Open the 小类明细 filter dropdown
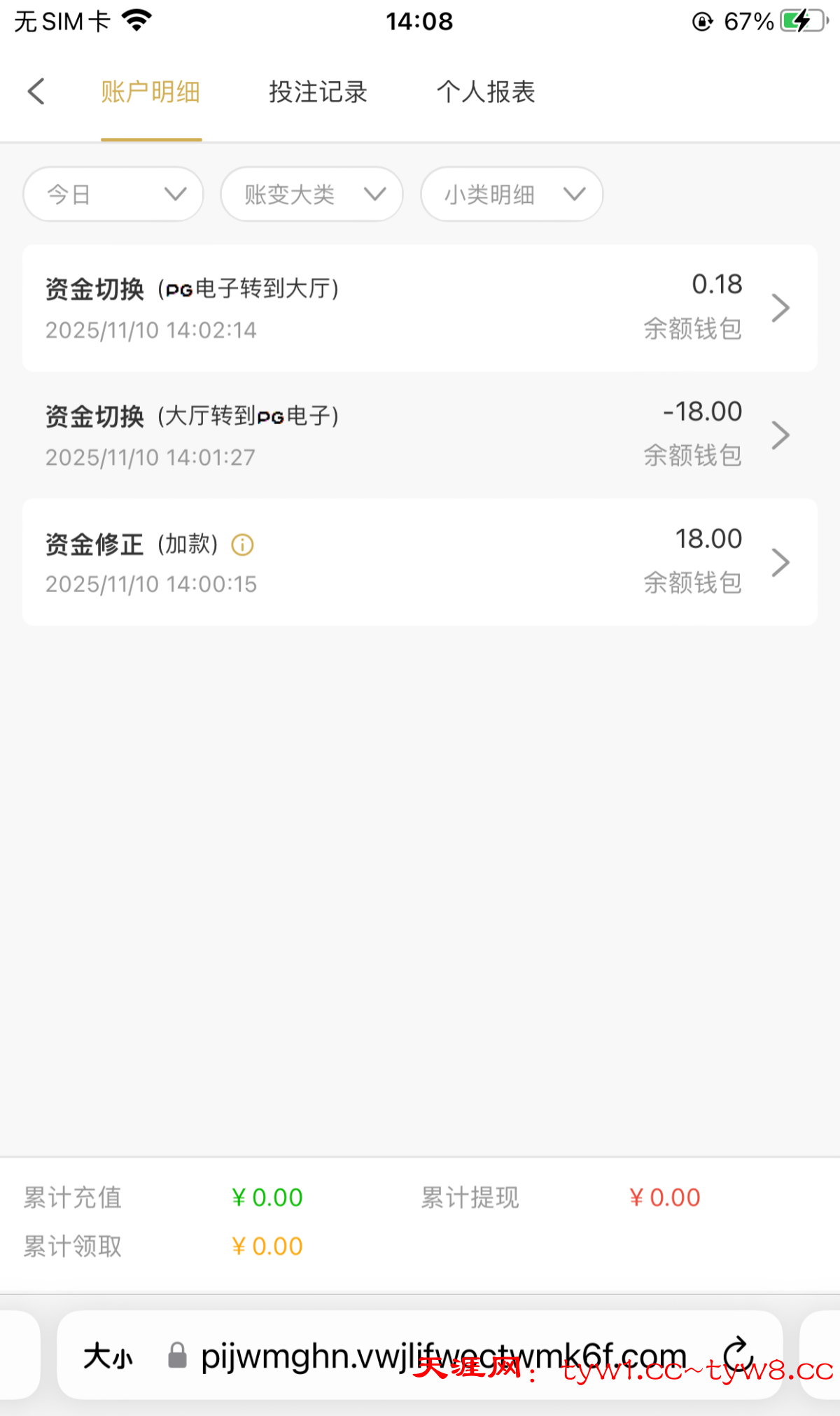Screen dimensions: 840x1416 pos(512,194)
